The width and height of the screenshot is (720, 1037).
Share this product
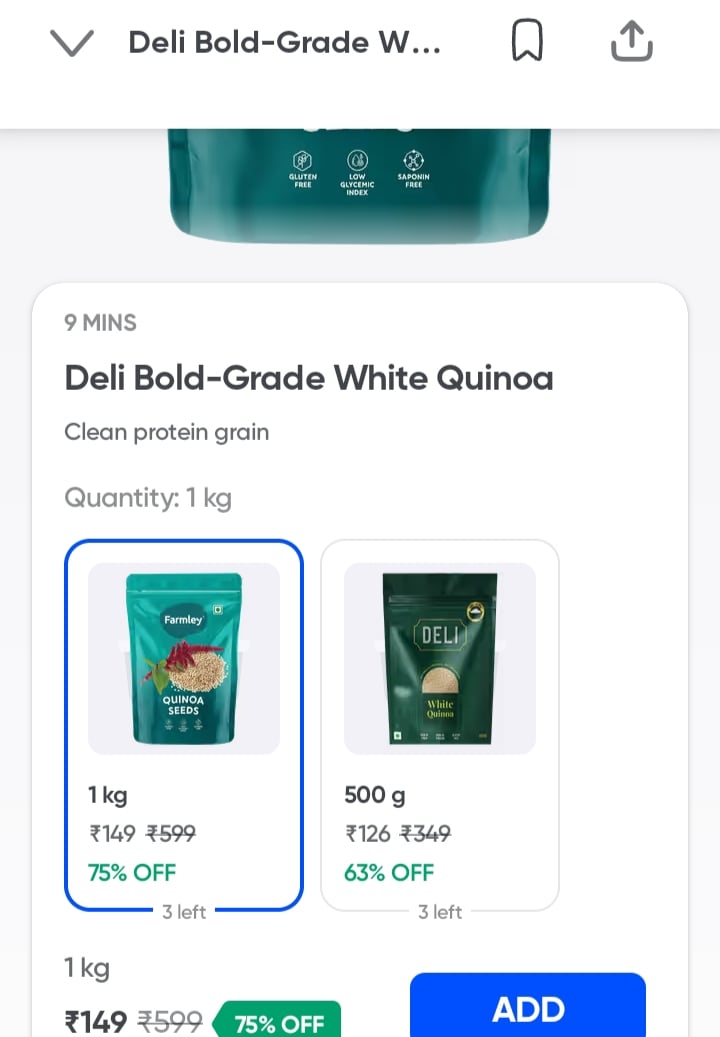click(x=631, y=42)
